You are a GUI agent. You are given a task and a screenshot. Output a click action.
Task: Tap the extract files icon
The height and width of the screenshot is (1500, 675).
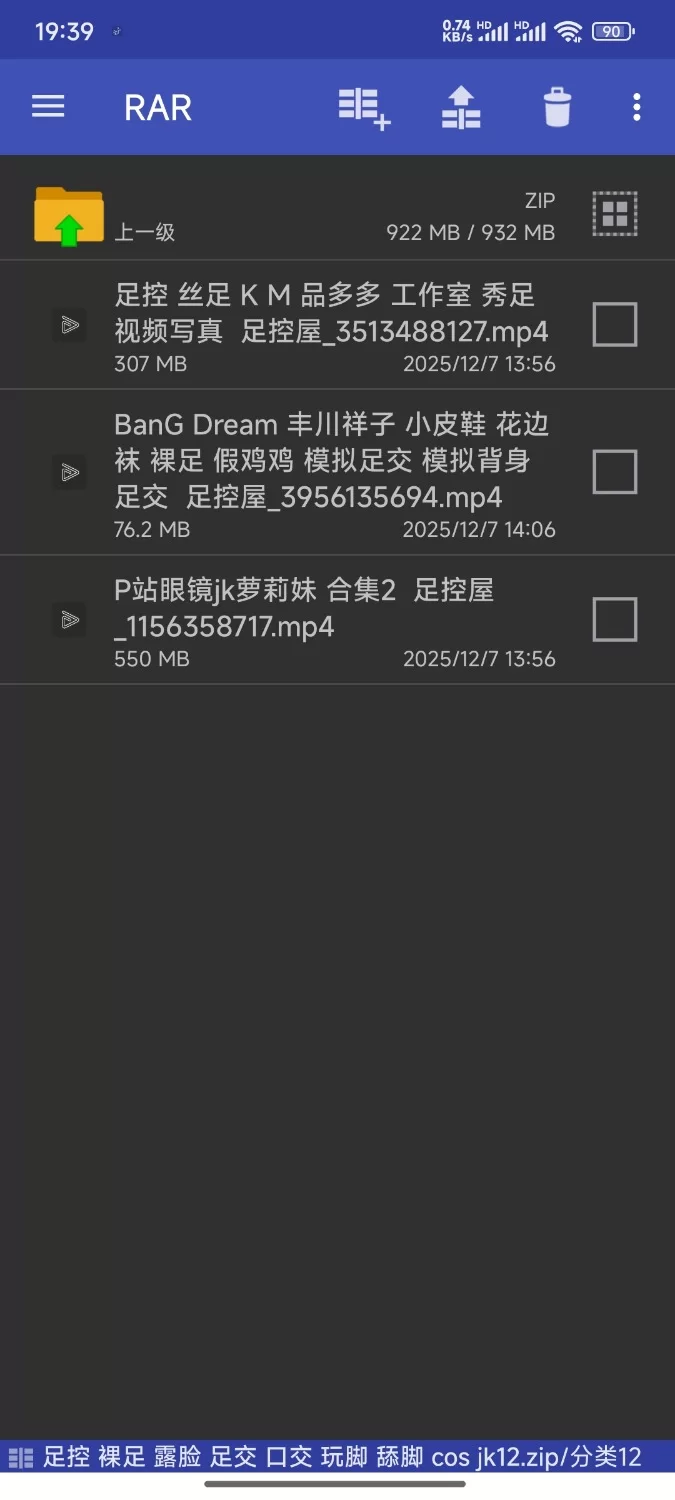[461, 107]
